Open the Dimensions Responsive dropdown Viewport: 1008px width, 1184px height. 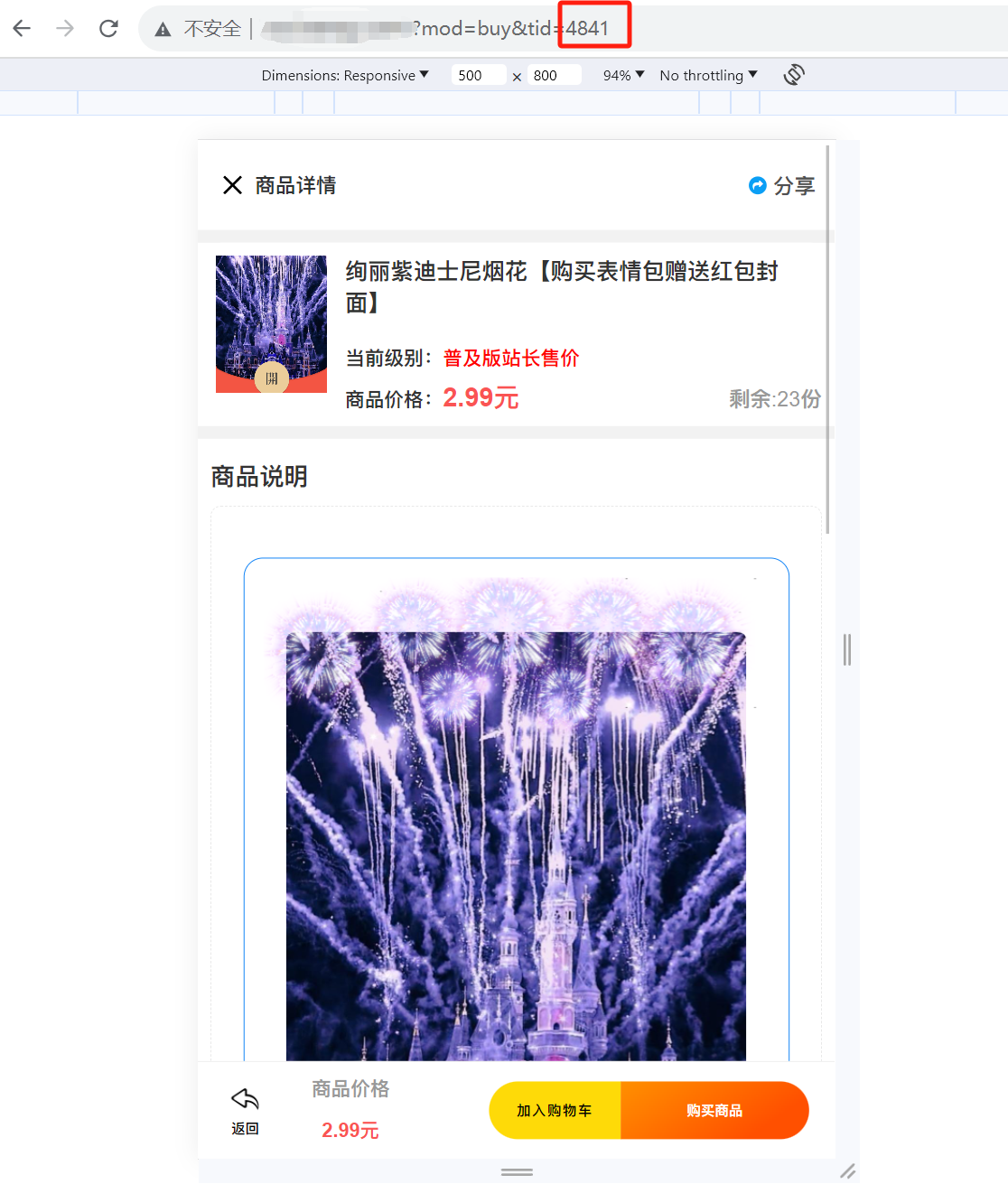[345, 76]
